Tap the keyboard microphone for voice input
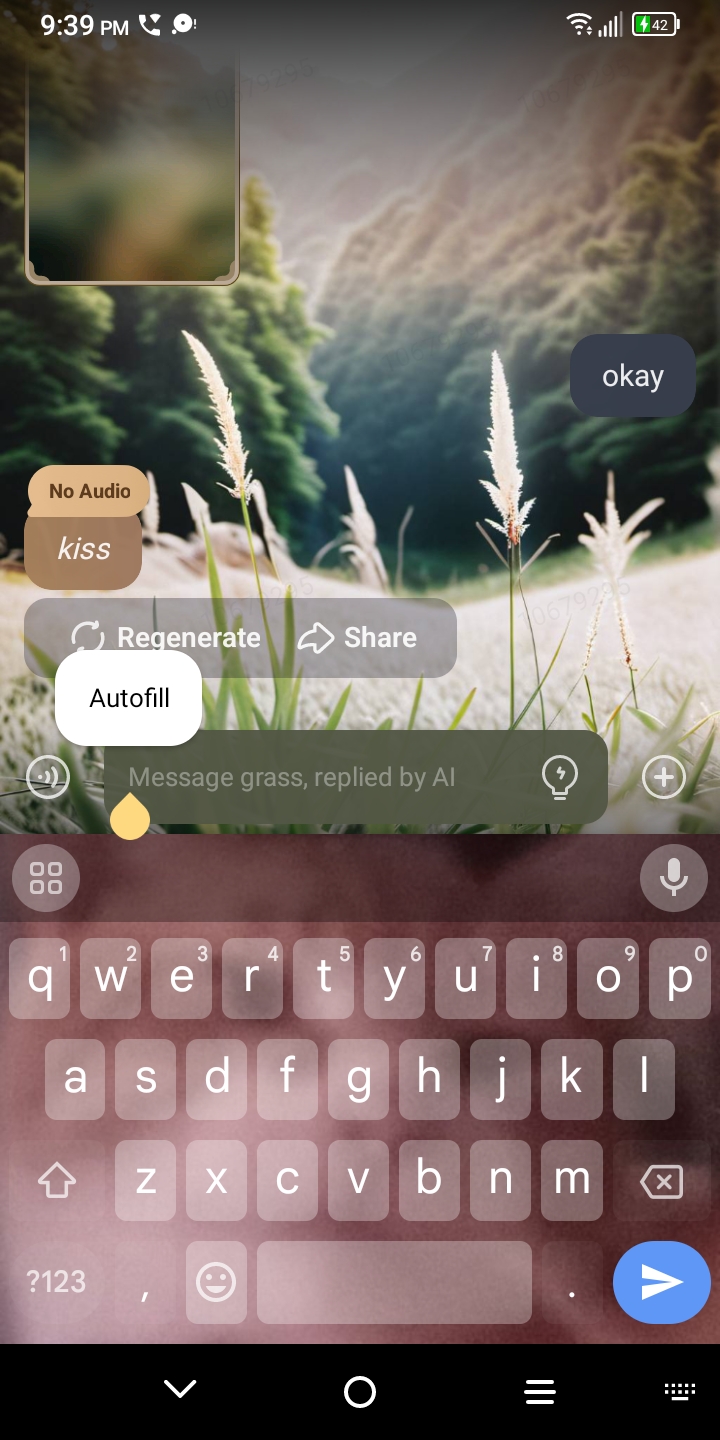This screenshot has height=1440, width=720. [673, 877]
